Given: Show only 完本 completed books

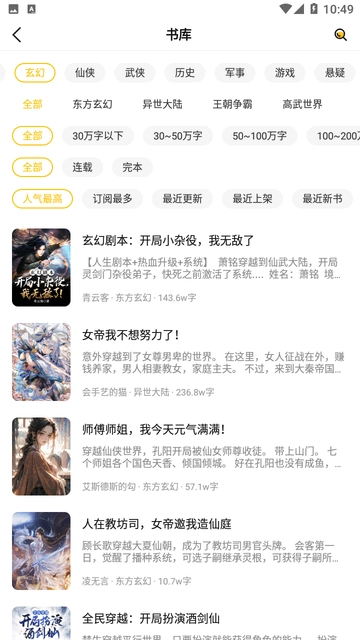Looking at the screenshot, I should coord(132,167).
